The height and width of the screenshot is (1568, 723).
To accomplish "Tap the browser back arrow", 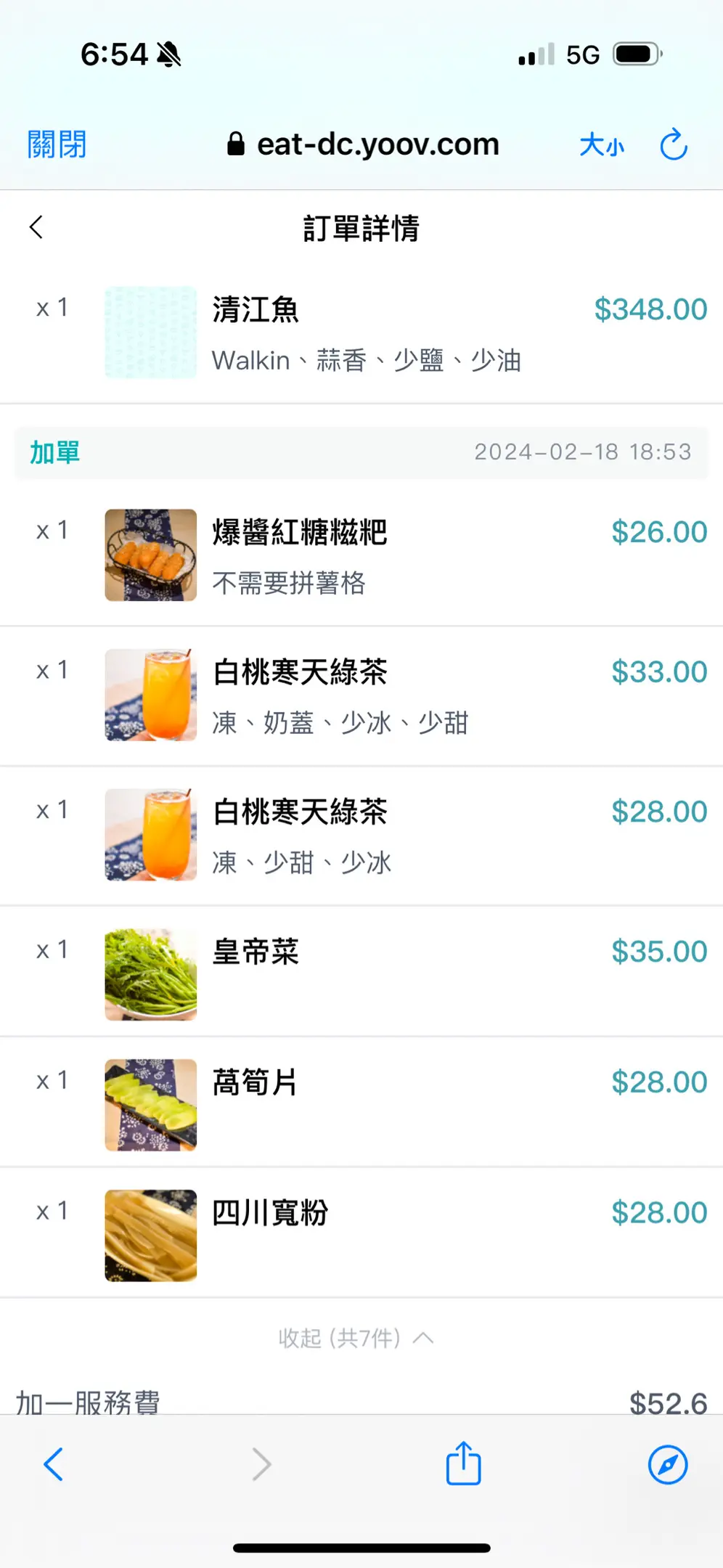I will click(x=54, y=1464).
